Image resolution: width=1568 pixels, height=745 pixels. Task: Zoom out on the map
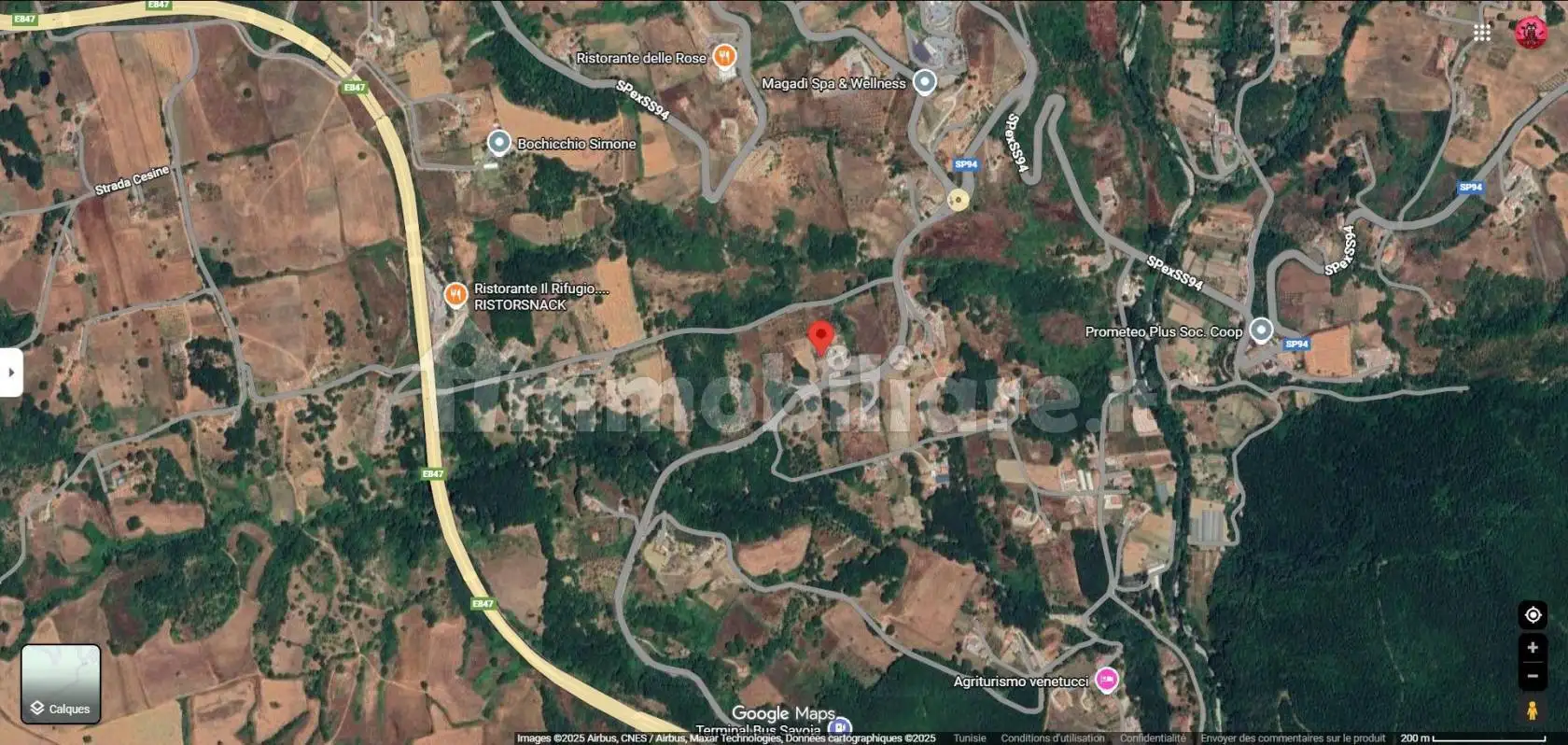pyautogui.click(x=1533, y=676)
